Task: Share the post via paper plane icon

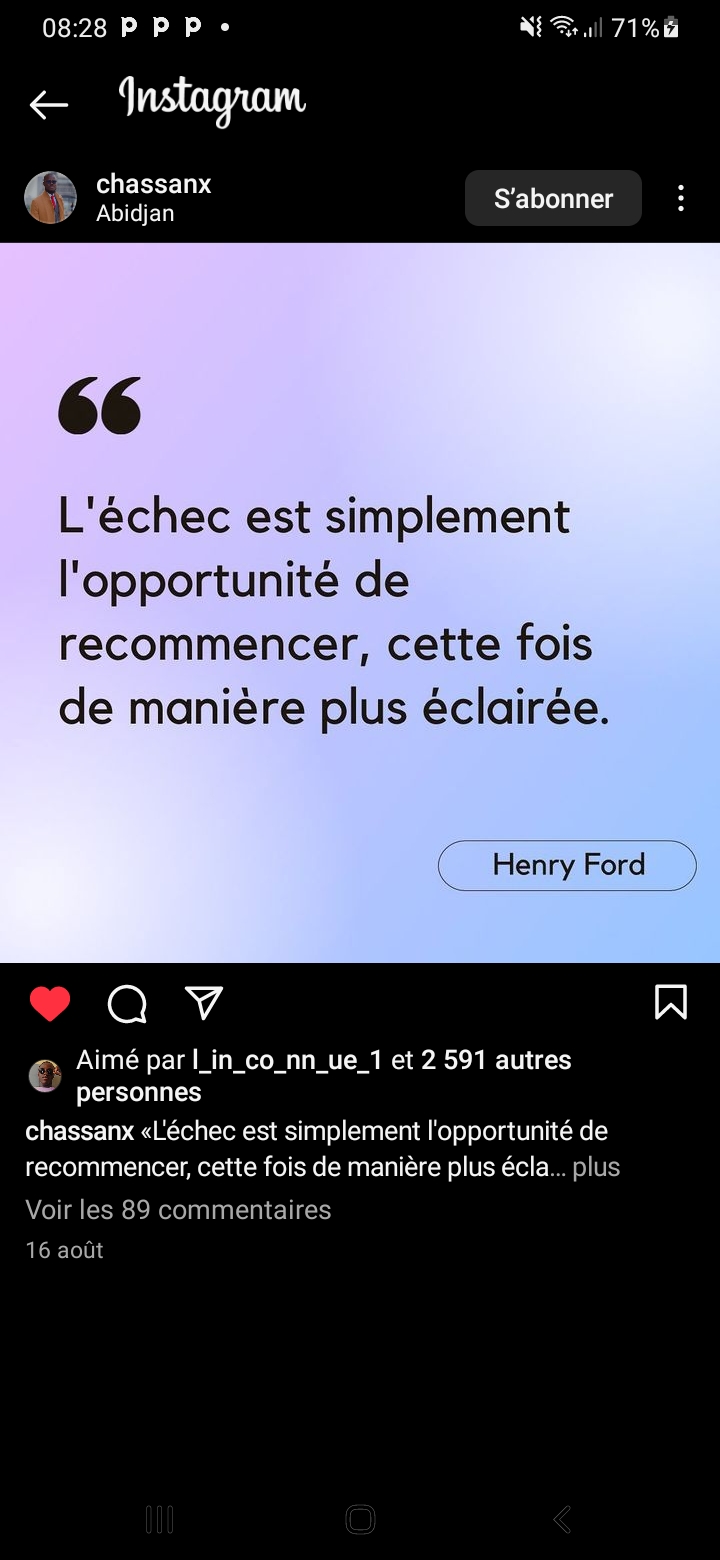Action: [204, 1003]
